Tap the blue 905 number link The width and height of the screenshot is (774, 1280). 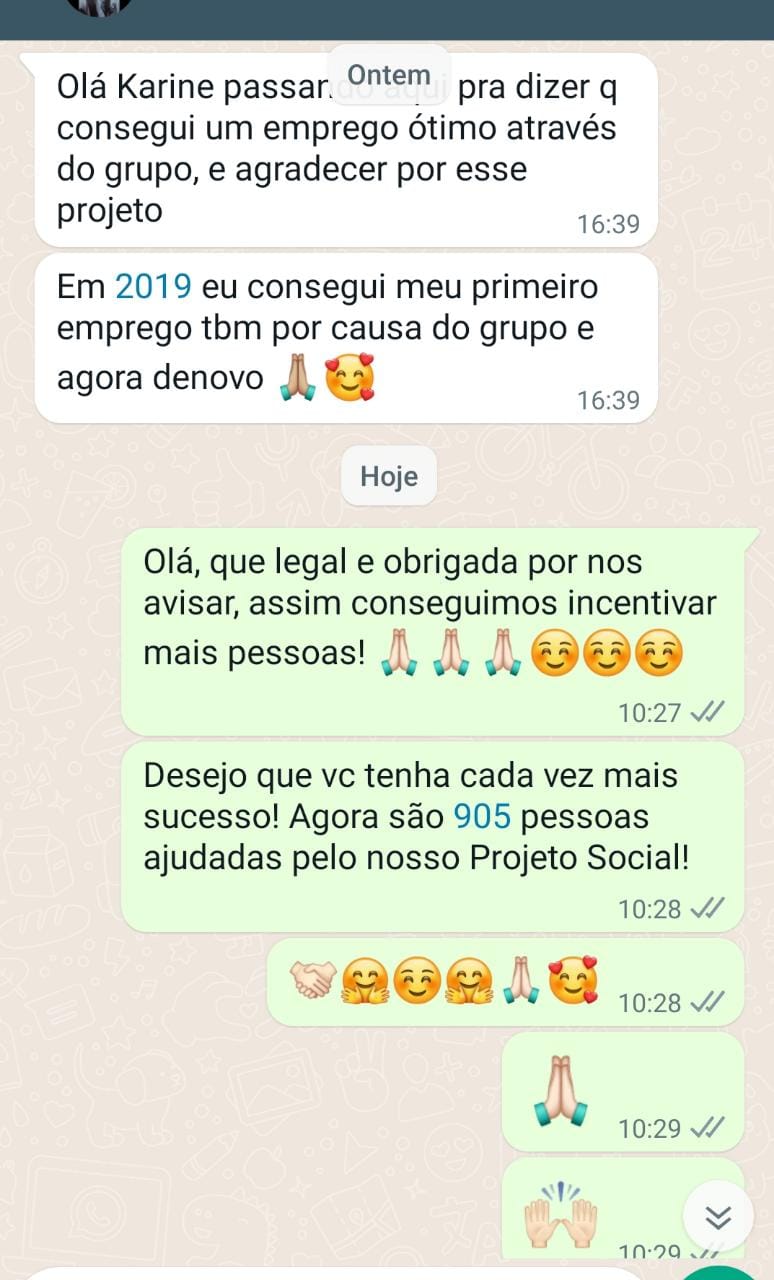pos(482,817)
